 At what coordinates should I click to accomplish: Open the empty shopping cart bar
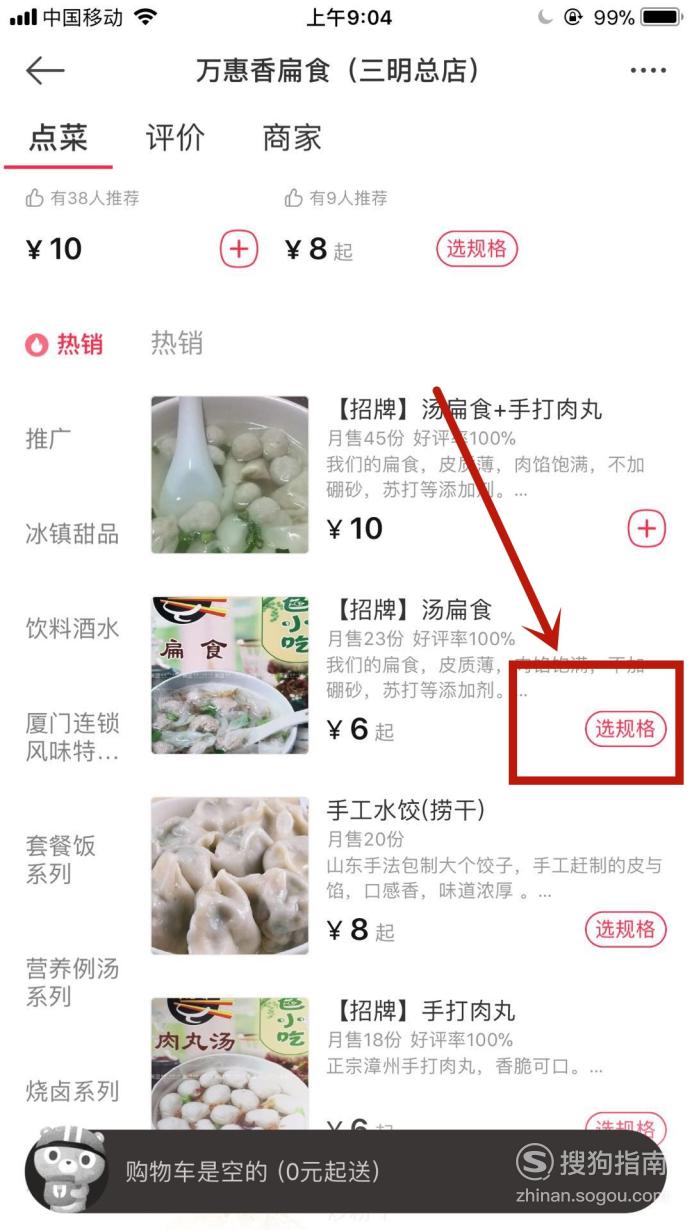(345, 1171)
